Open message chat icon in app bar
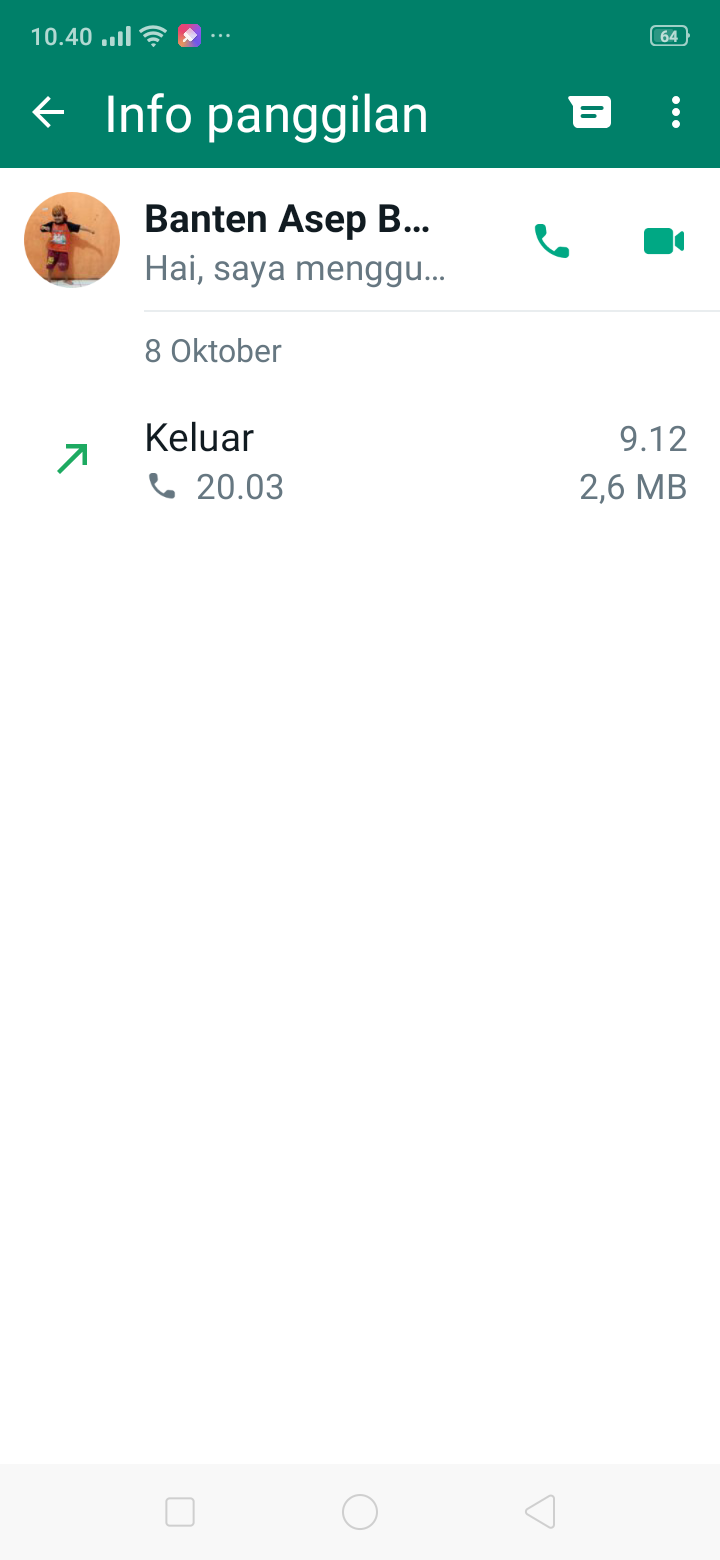 (590, 113)
